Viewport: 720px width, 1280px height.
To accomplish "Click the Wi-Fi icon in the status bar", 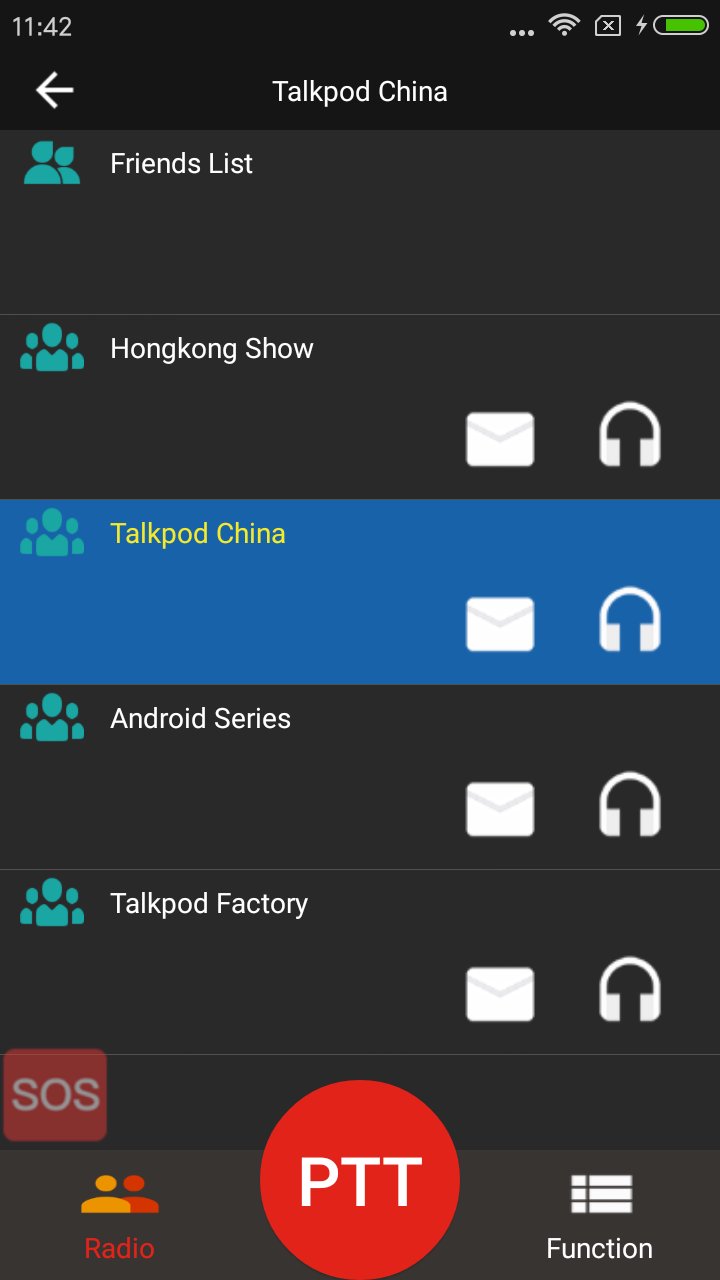I will pos(563,26).
